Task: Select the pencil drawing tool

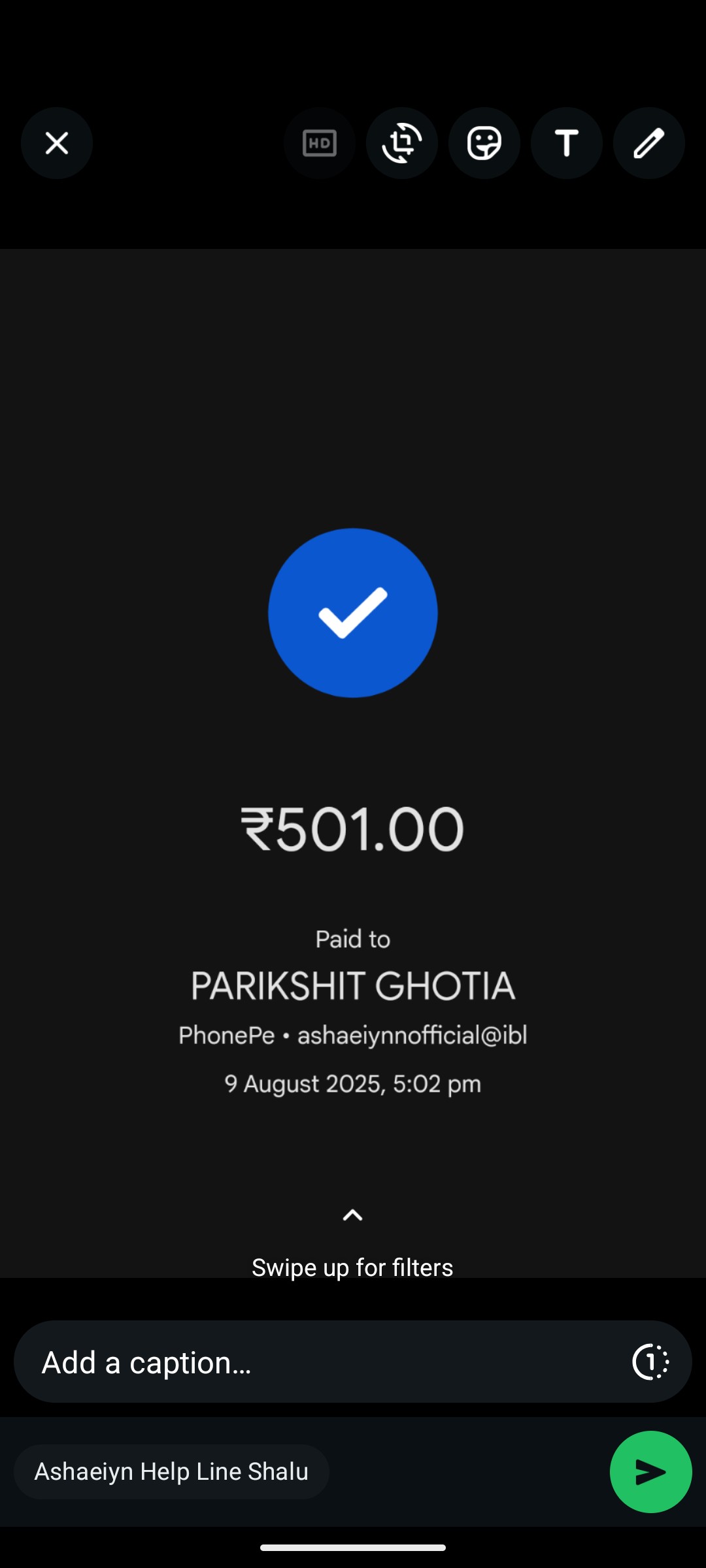Action: 649,143
